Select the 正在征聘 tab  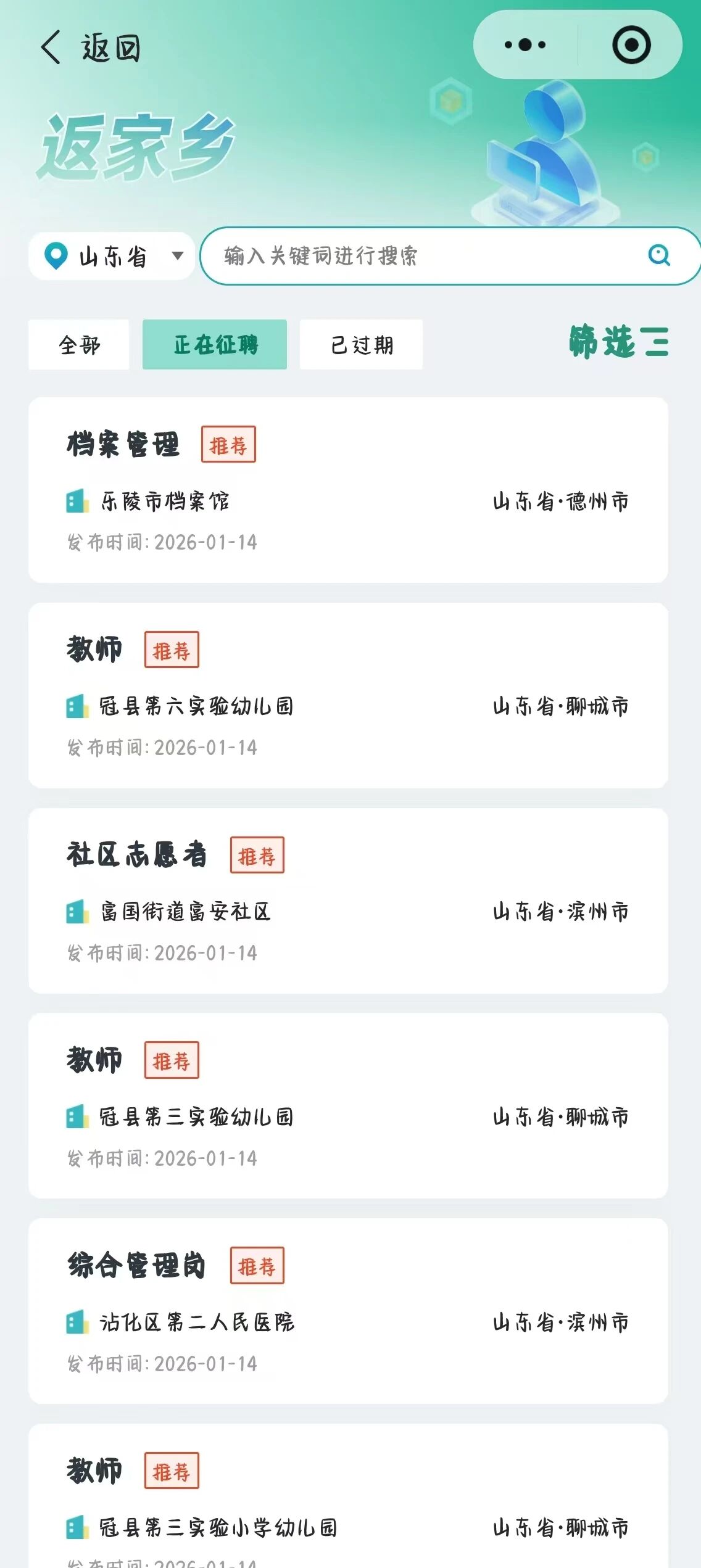click(215, 345)
